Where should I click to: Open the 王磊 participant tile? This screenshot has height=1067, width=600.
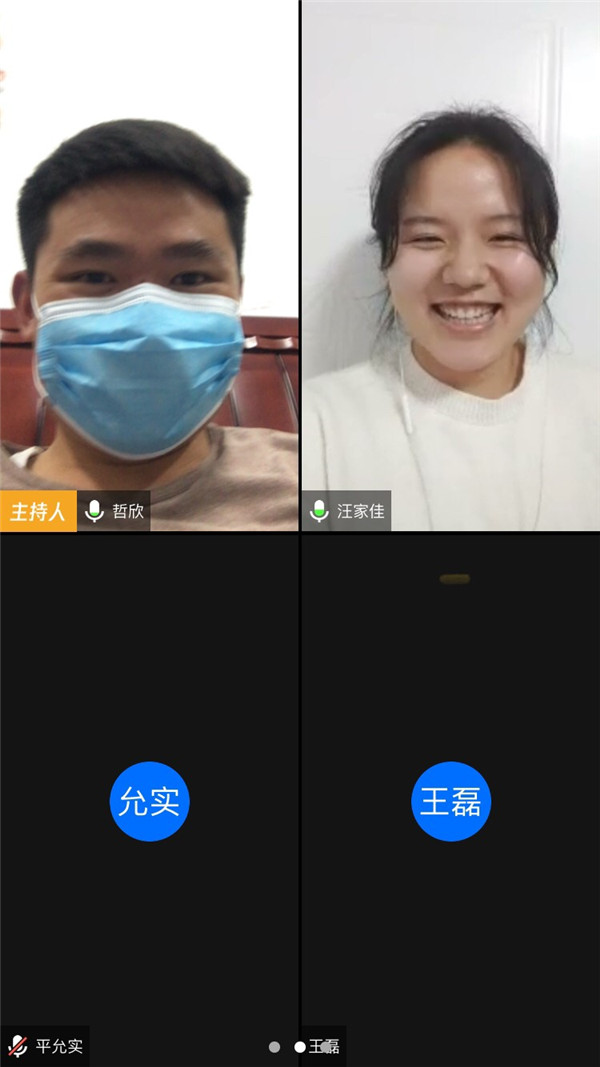click(x=451, y=801)
